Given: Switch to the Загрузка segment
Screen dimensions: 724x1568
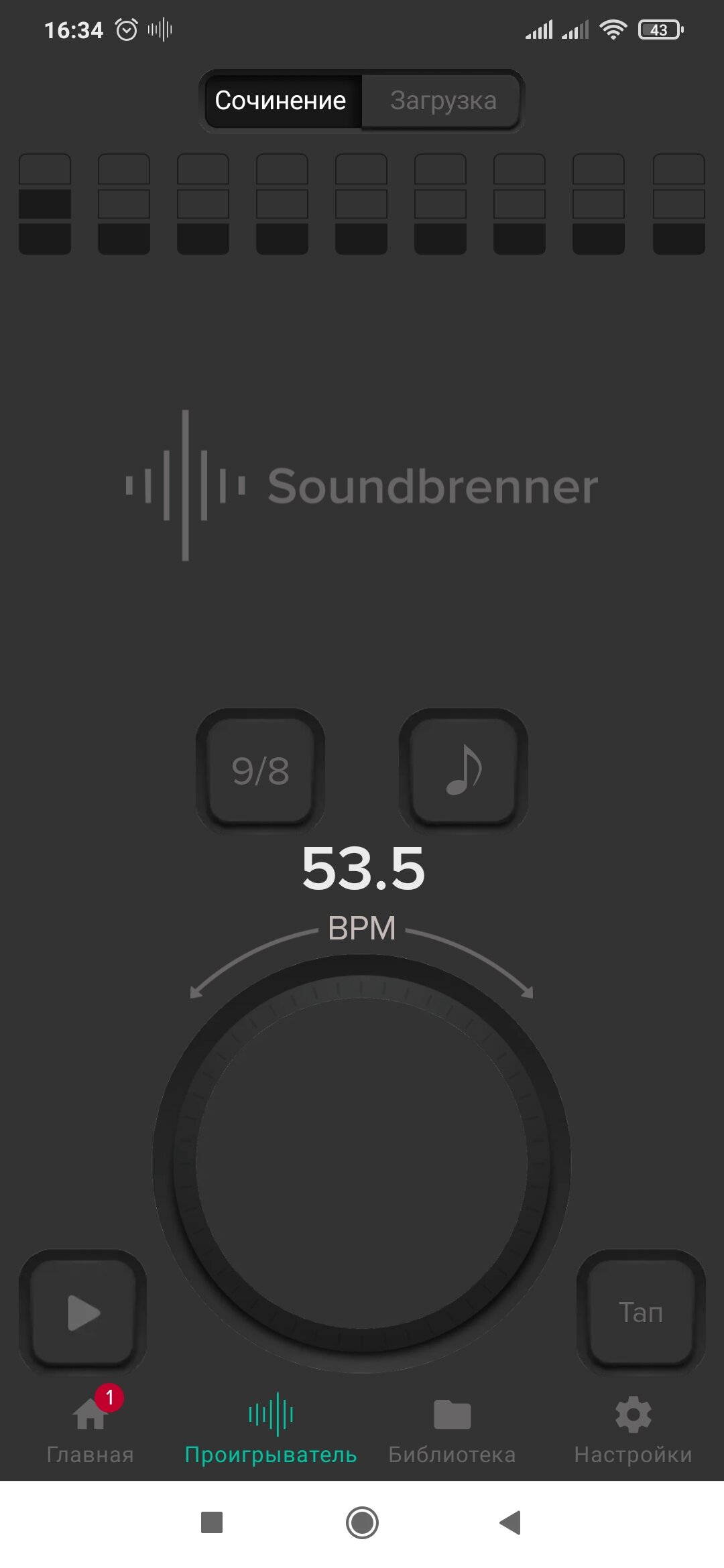Looking at the screenshot, I should 442,101.
